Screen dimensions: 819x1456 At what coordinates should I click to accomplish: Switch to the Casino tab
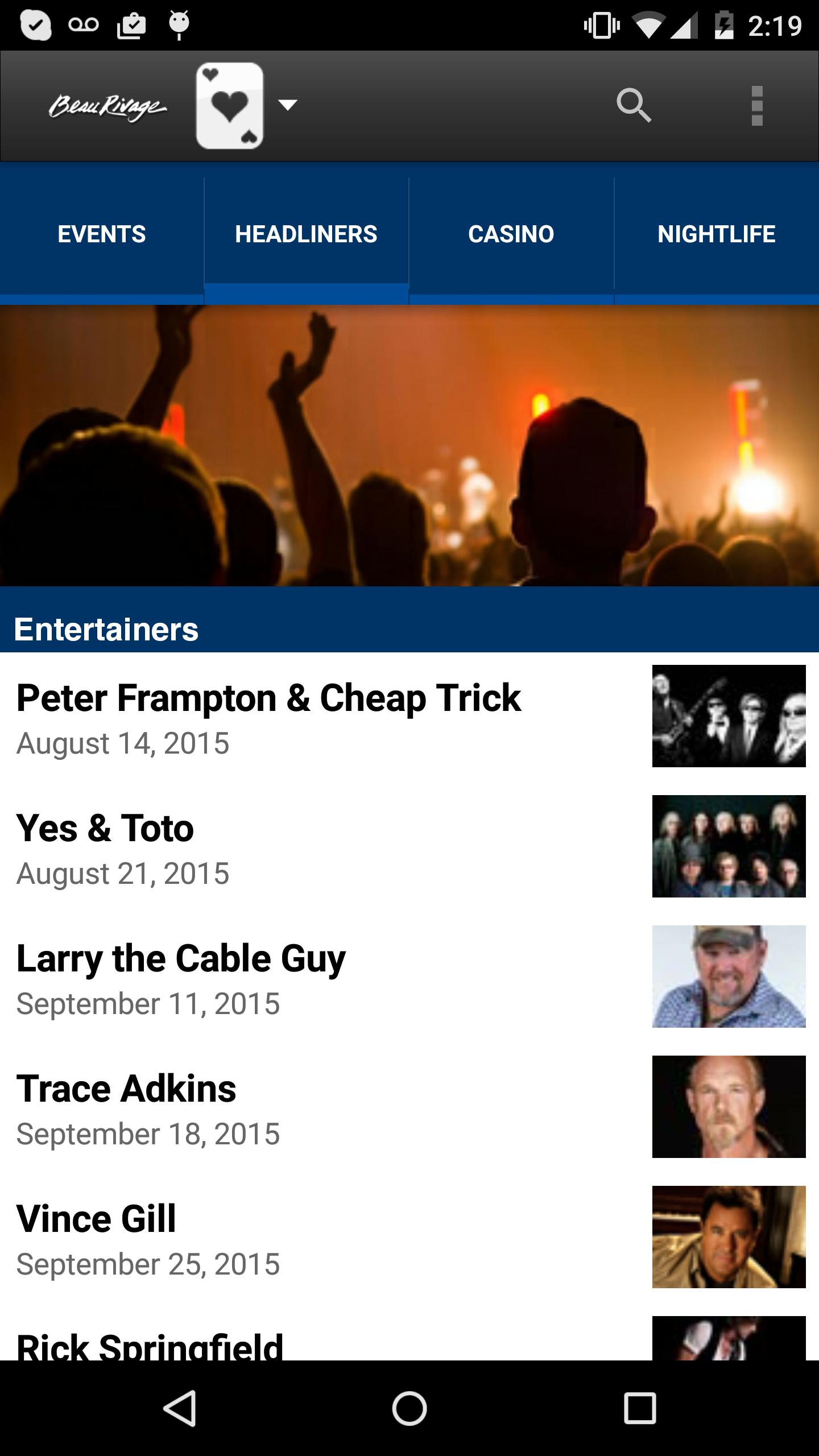tap(511, 234)
